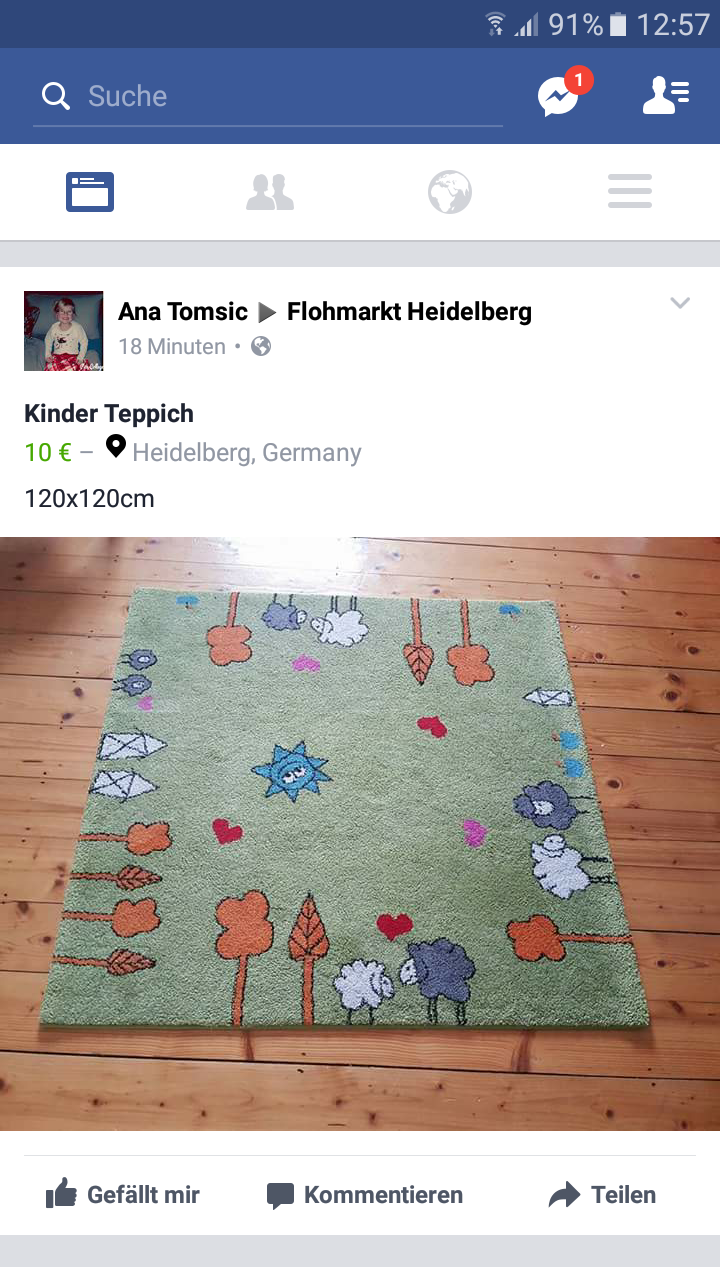Expand the post options chevron

[680, 303]
